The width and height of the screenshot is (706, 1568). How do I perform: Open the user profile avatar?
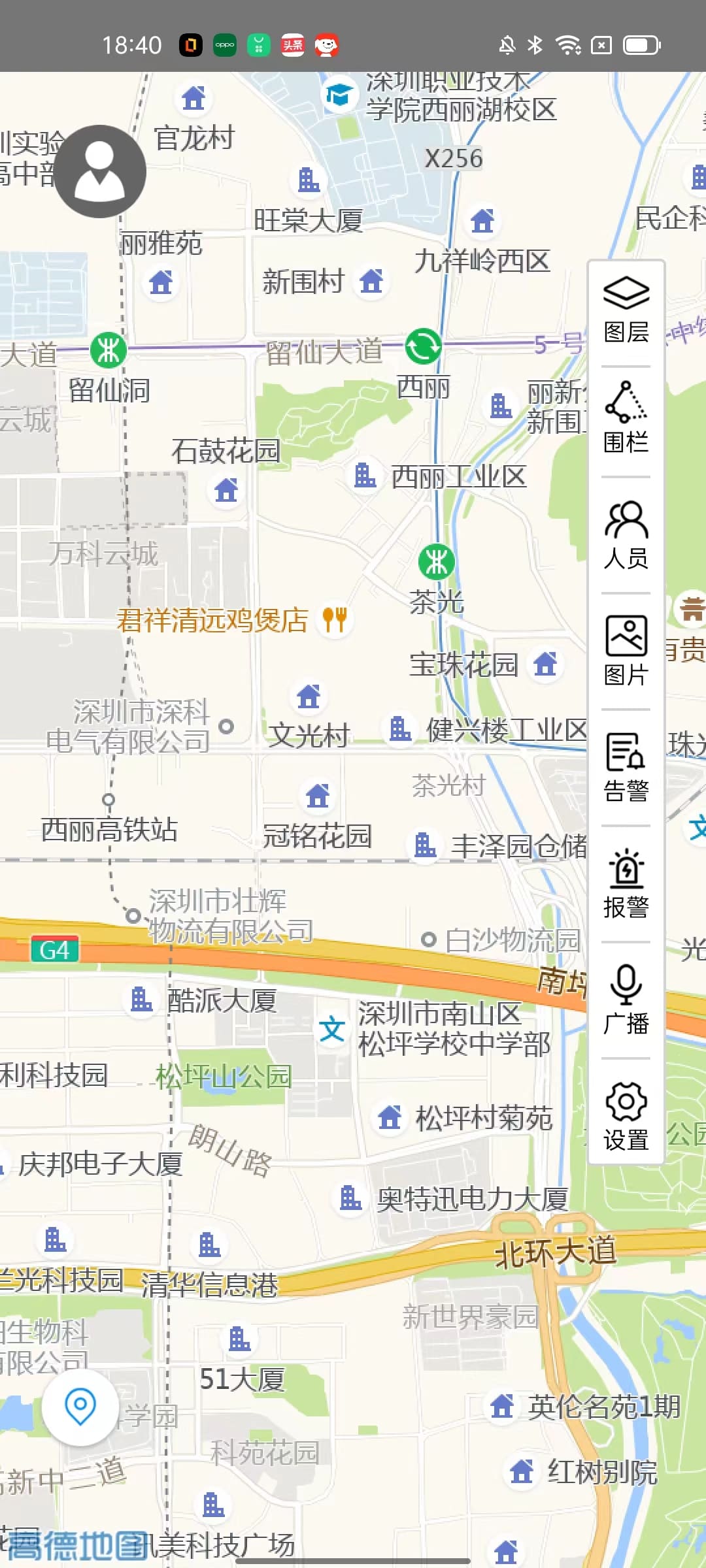tap(99, 172)
